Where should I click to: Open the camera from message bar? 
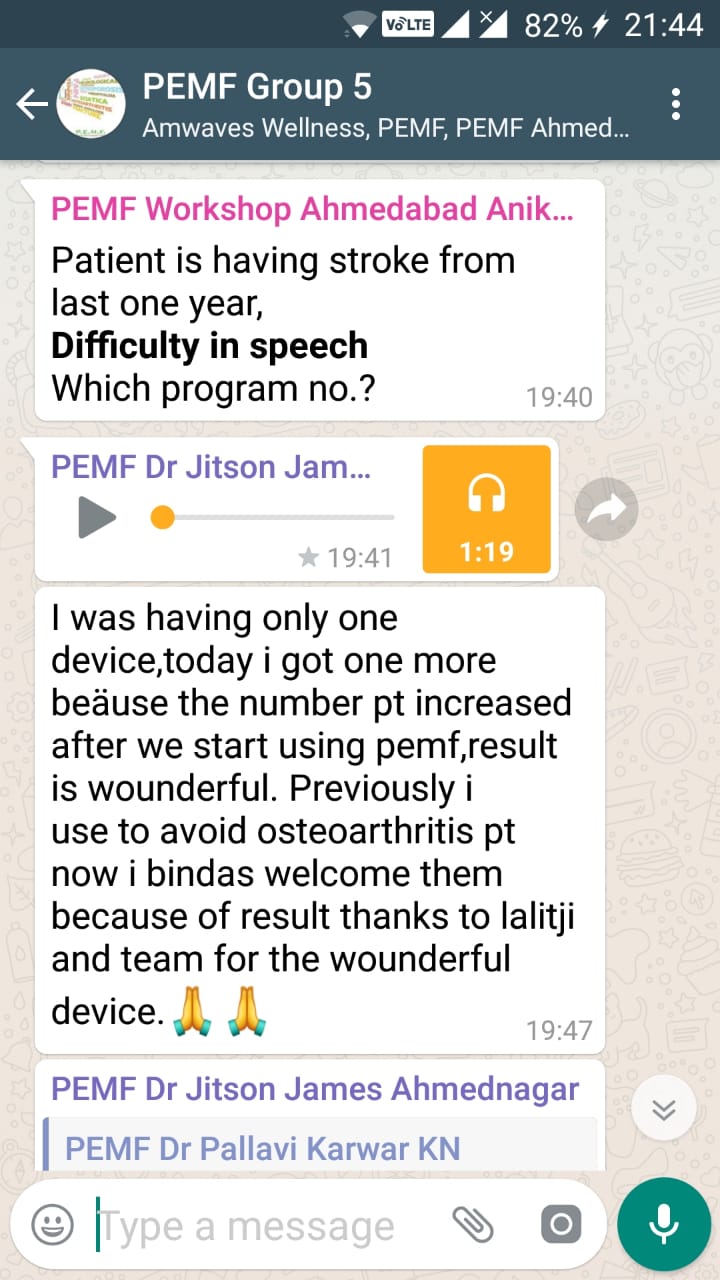(560, 1224)
